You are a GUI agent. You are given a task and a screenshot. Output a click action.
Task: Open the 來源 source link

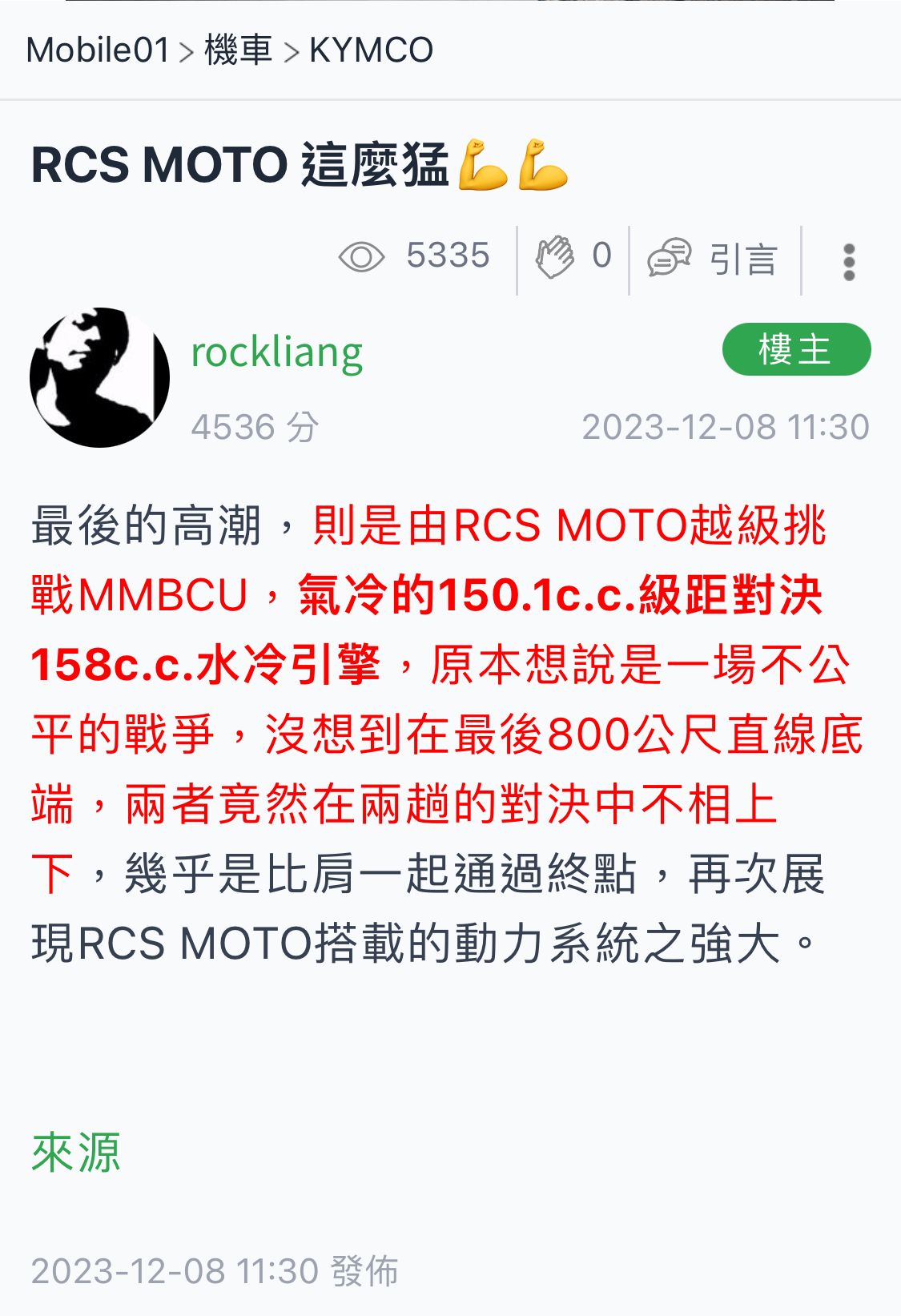point(76,1153)
